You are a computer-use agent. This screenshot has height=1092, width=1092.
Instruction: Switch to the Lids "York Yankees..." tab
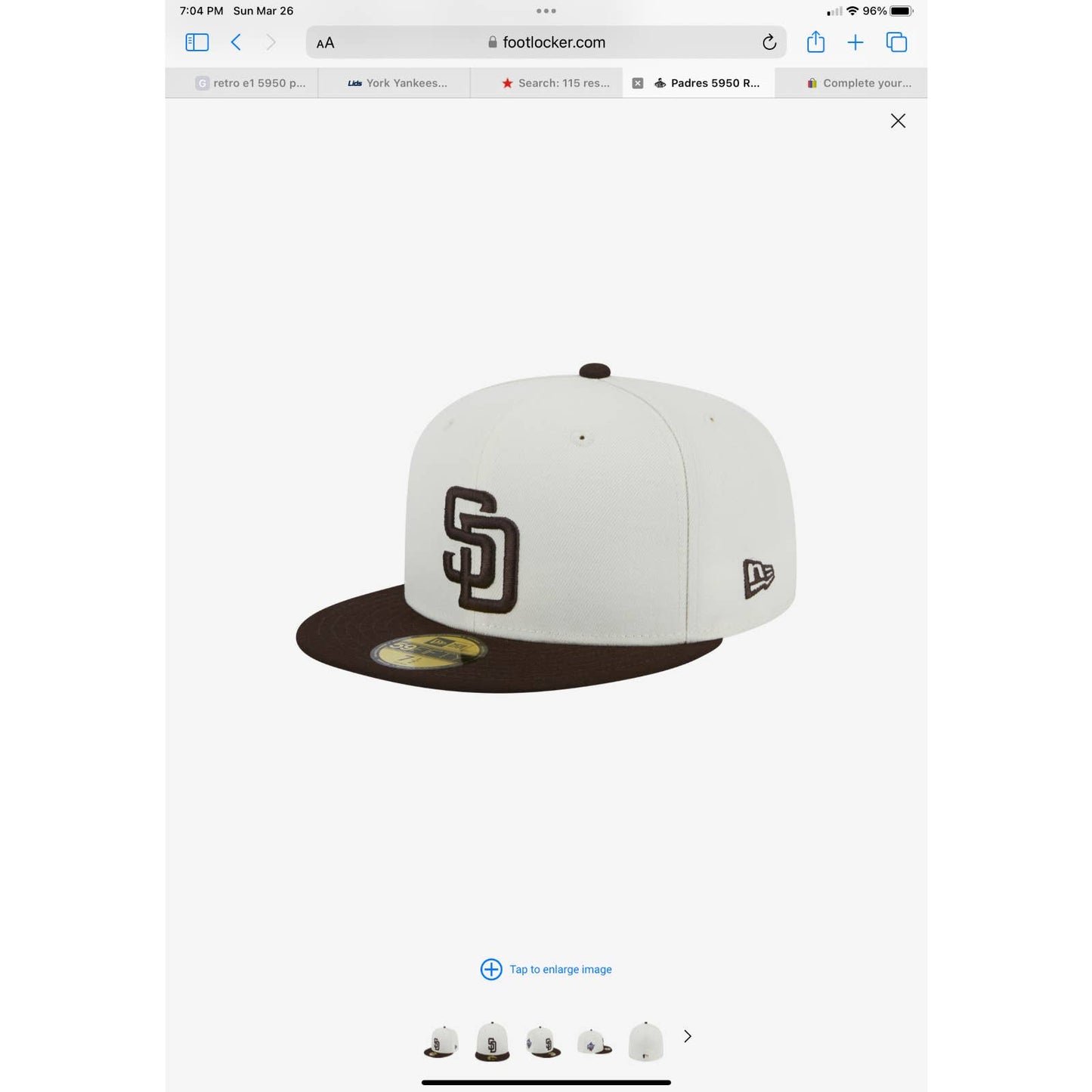coord(398,83)
